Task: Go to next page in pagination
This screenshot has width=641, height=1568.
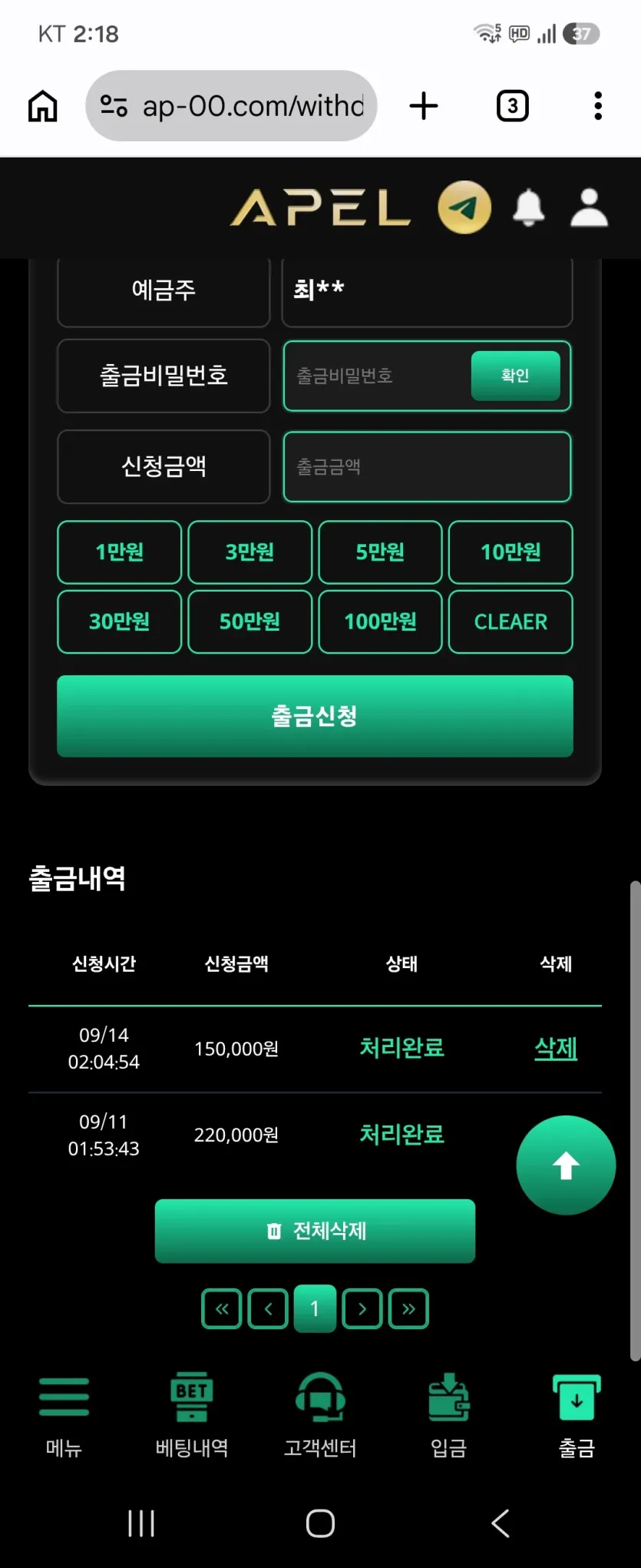Action: click(x=362, y=1308)
